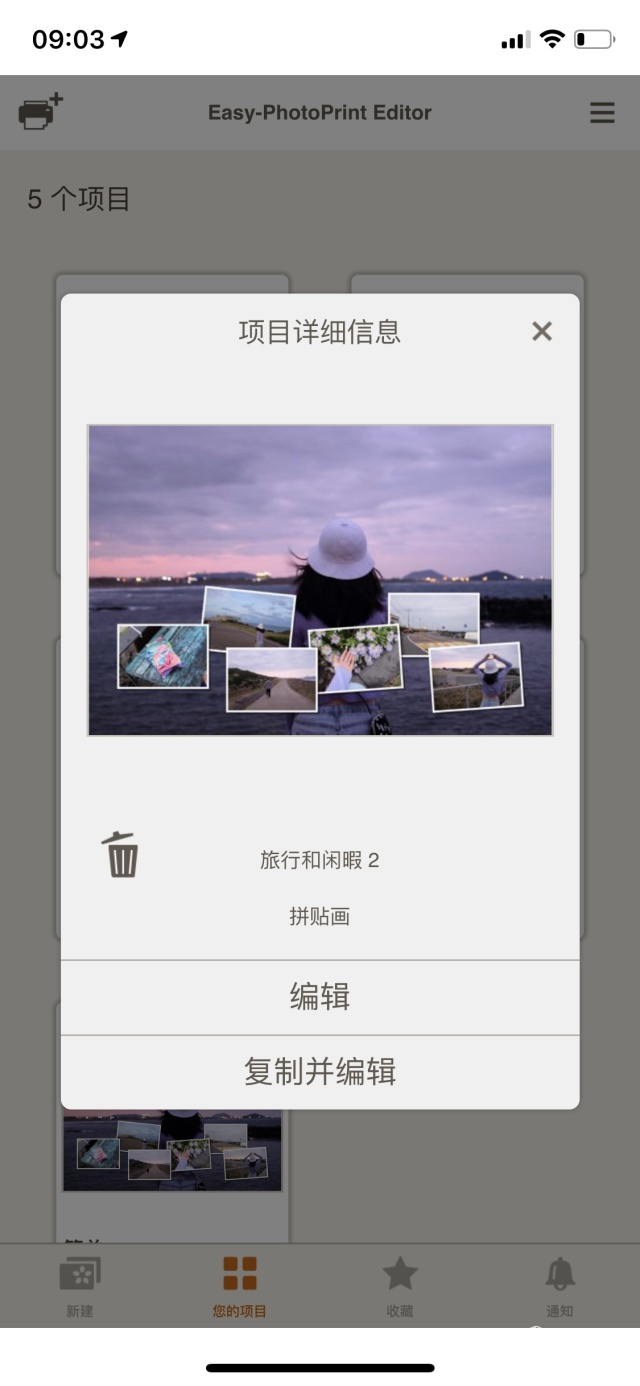The height and width of the screenshot is (1386, 640).
Task: Open the collage preview image
Action: (x=320, y=580)
